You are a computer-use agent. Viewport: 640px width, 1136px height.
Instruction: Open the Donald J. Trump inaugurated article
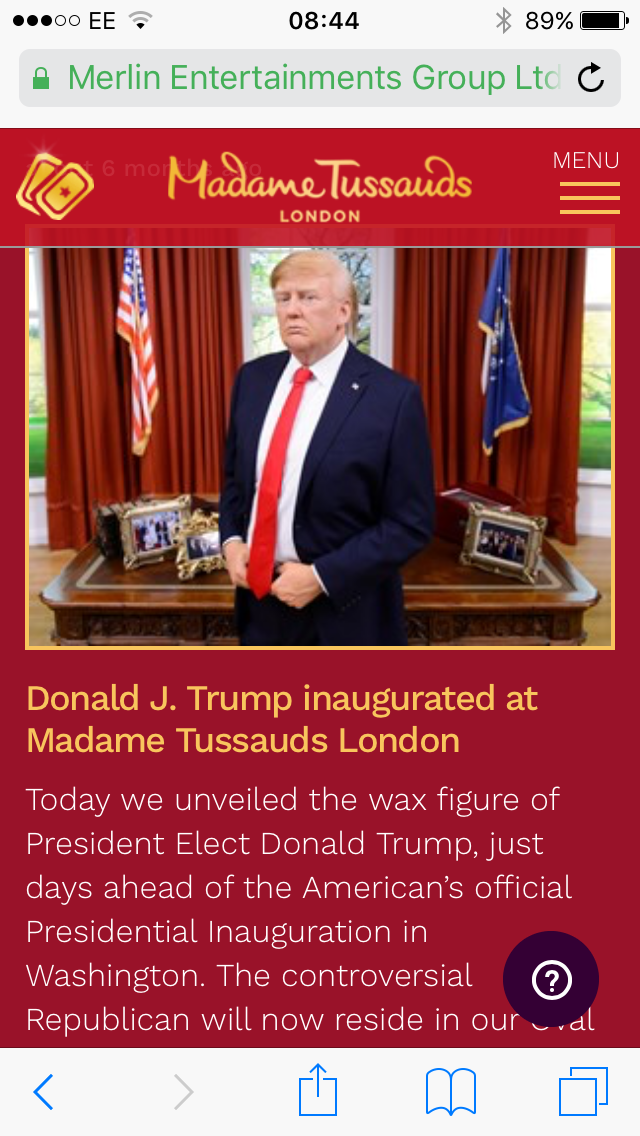click(x=282, y=719)
